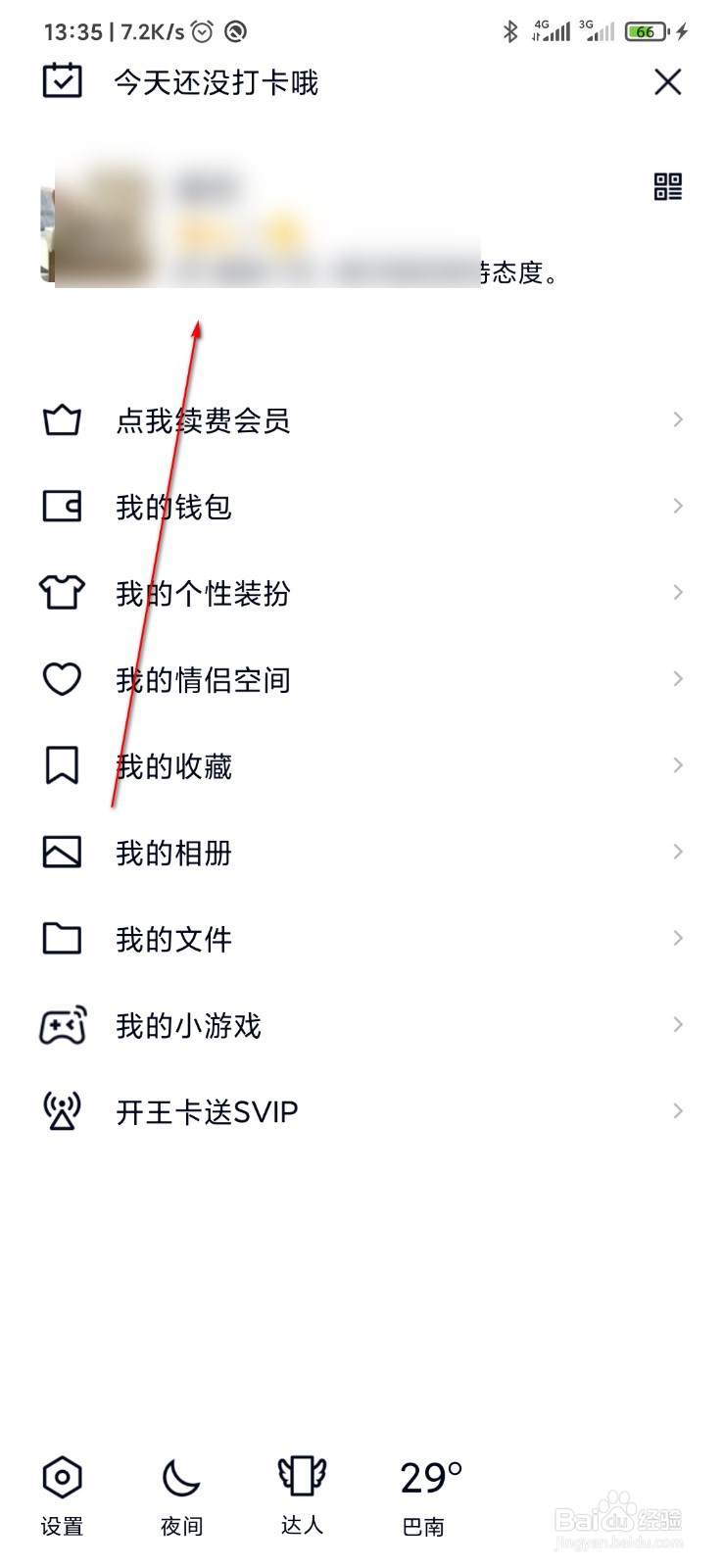
Task: Tap 我的情侣空间 text entry
Action: (202, 679)
